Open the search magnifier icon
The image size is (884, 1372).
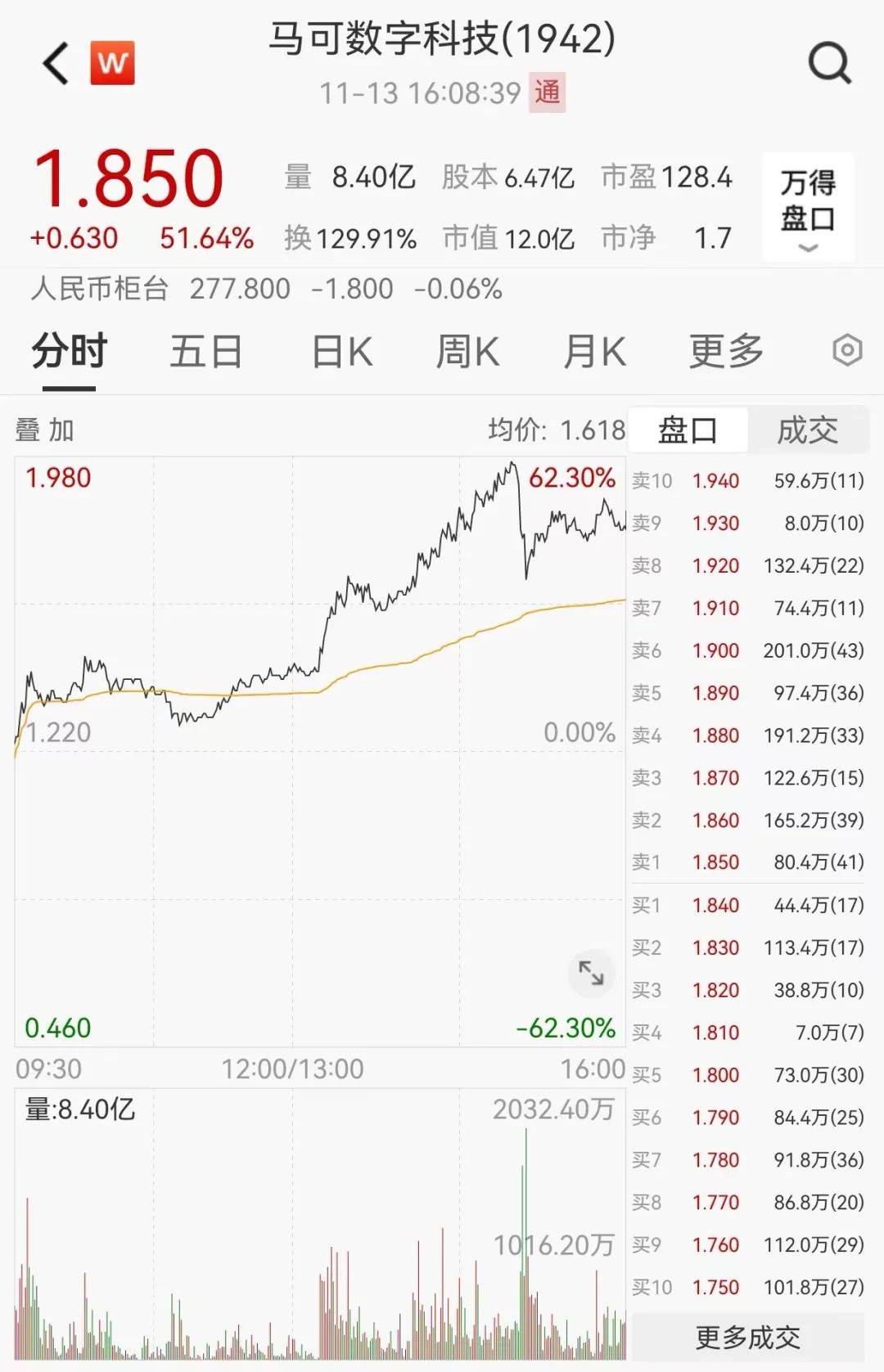click(829, 63)
